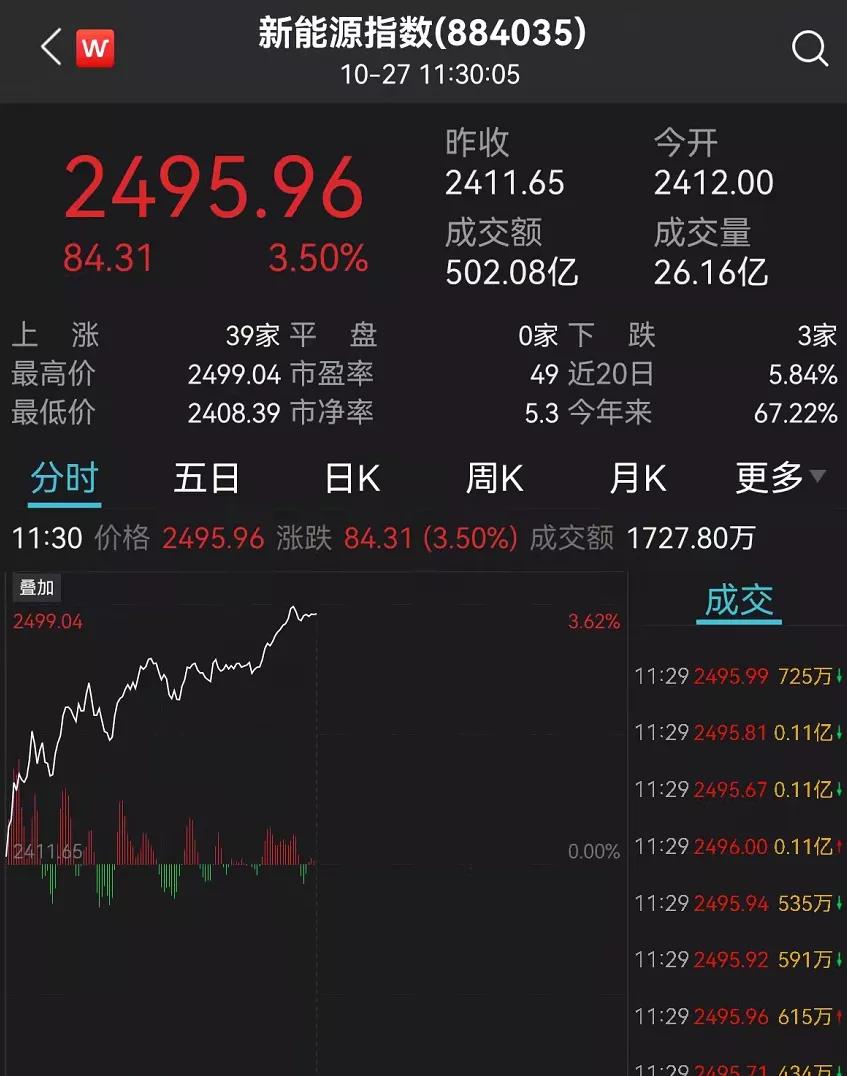The image size is (847, 1076).
Task: Show the 周K weekly chart
Action: point(494,479)
